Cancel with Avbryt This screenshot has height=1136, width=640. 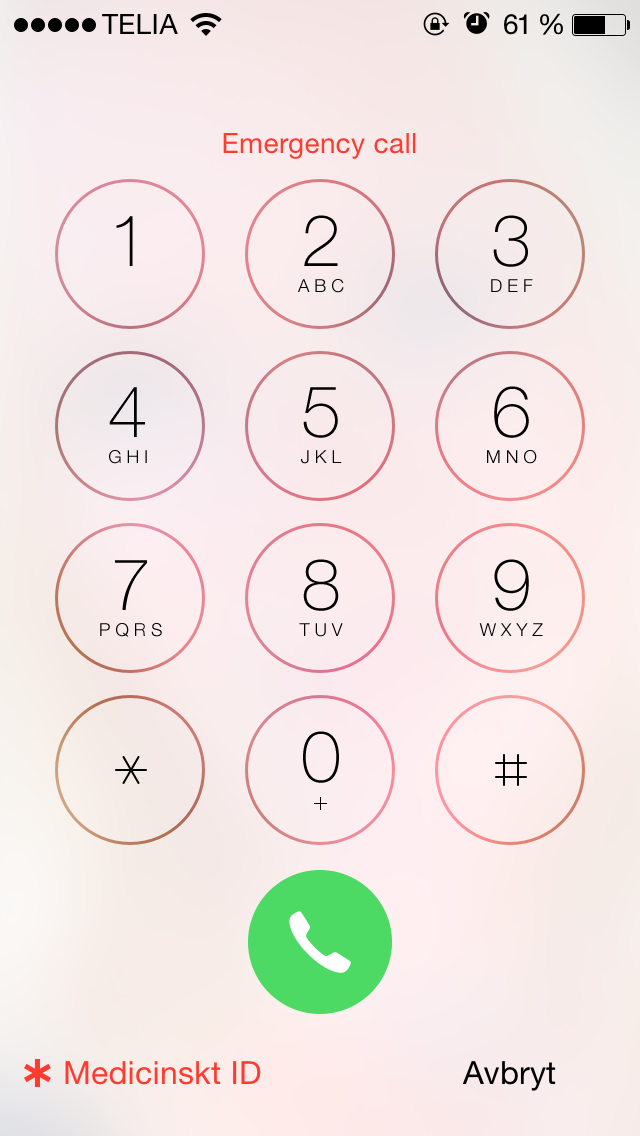click(x=509, y=1074)
